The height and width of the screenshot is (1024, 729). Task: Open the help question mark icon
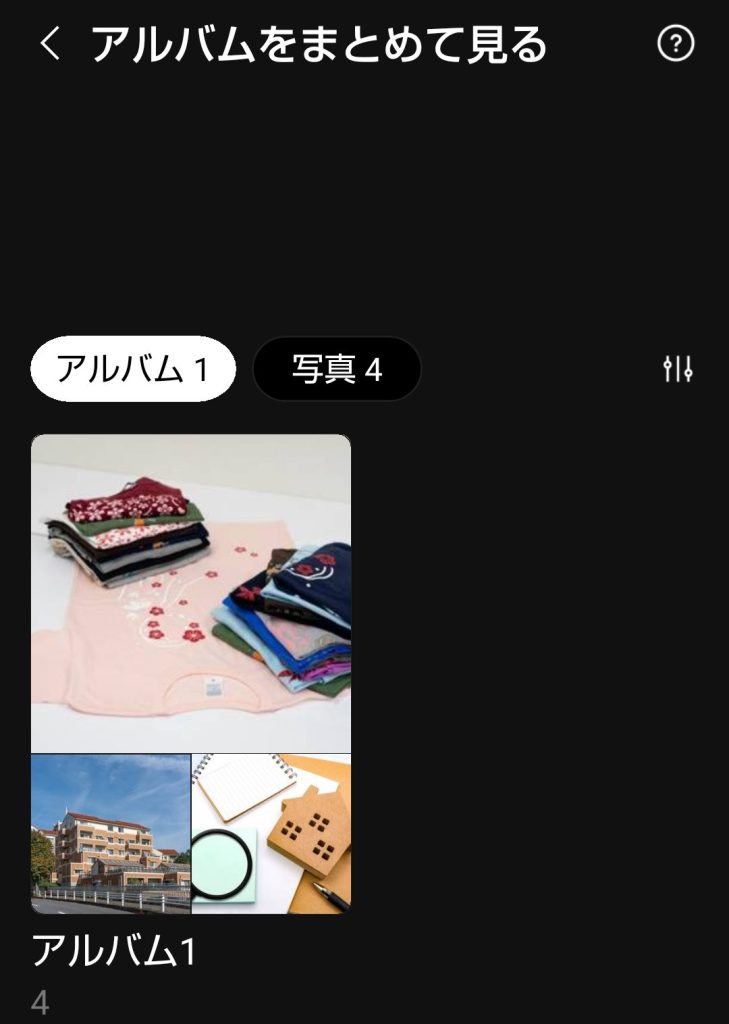click(x=676, y=43)
